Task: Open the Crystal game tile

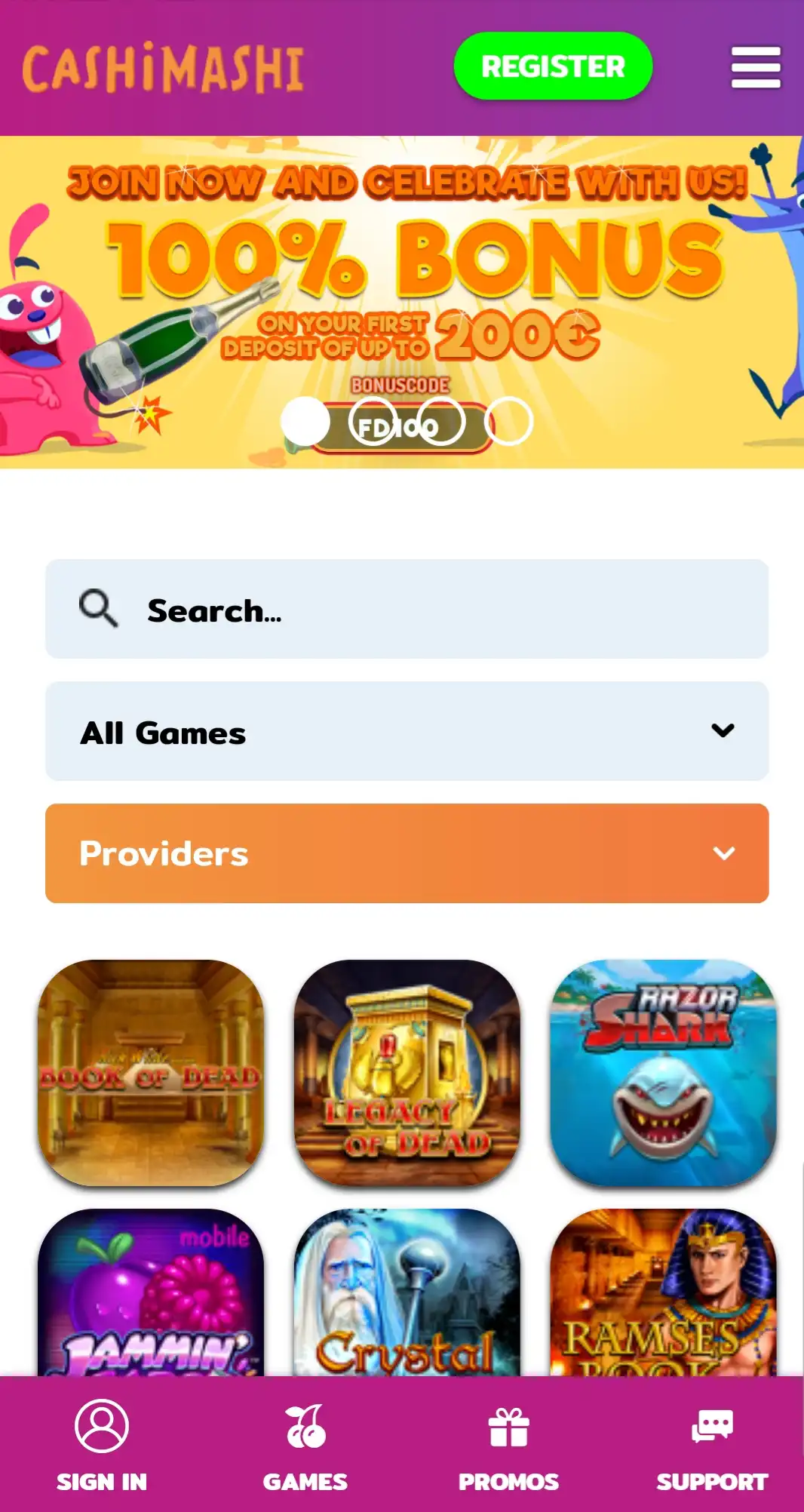Action: coord(407,1292)
